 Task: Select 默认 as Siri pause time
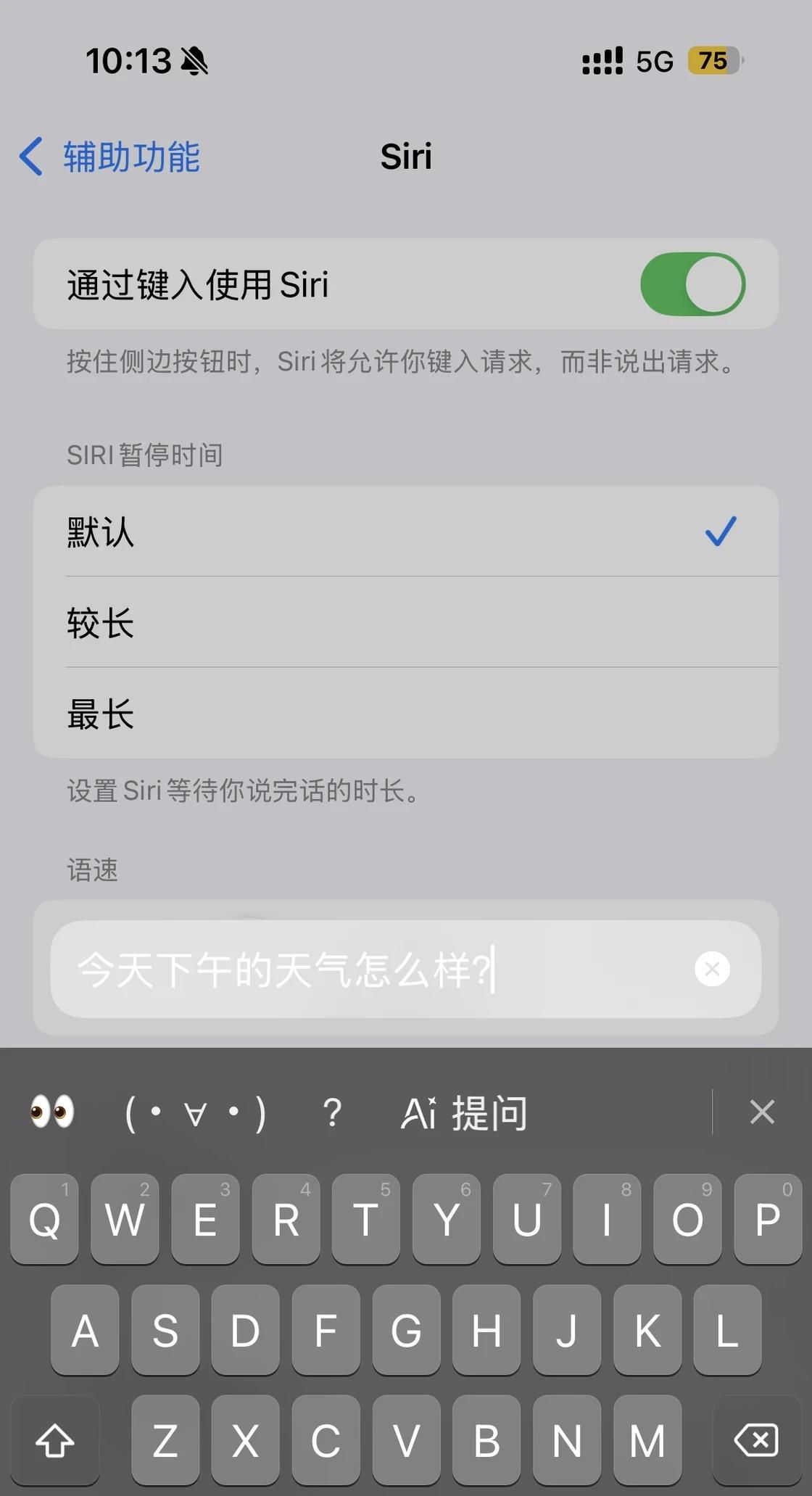(x=406, y=532)
